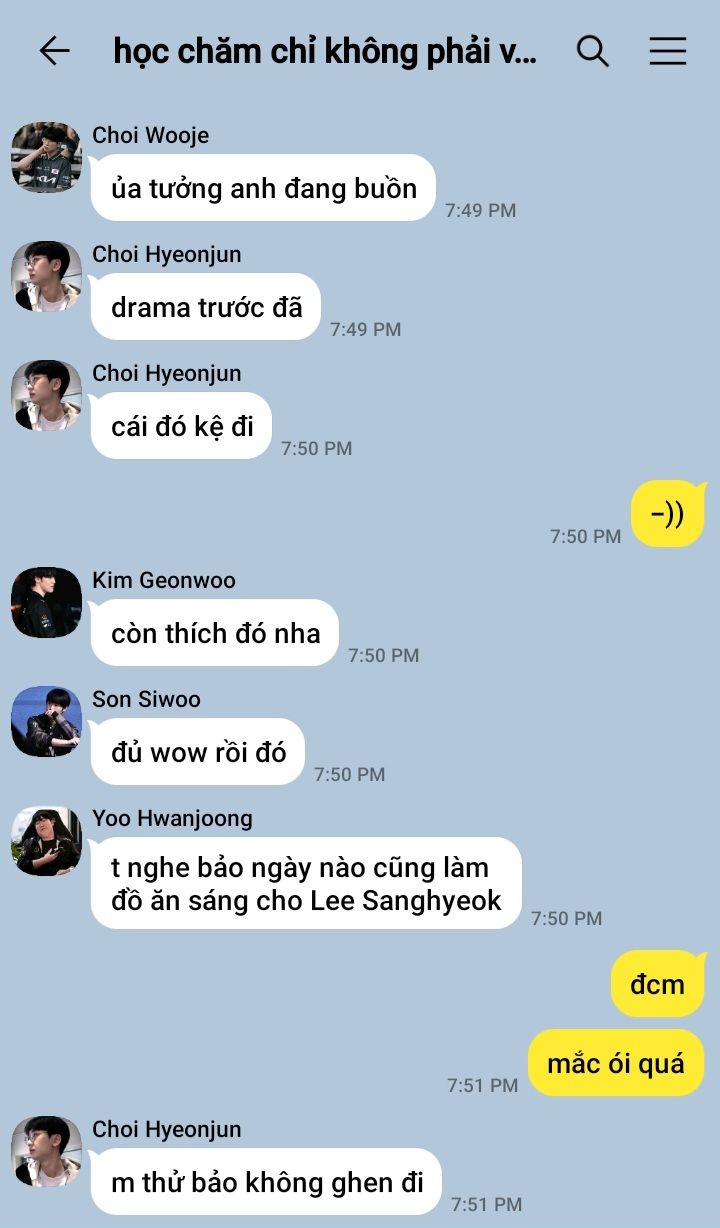Go back from the group chat

click(54, 51)
